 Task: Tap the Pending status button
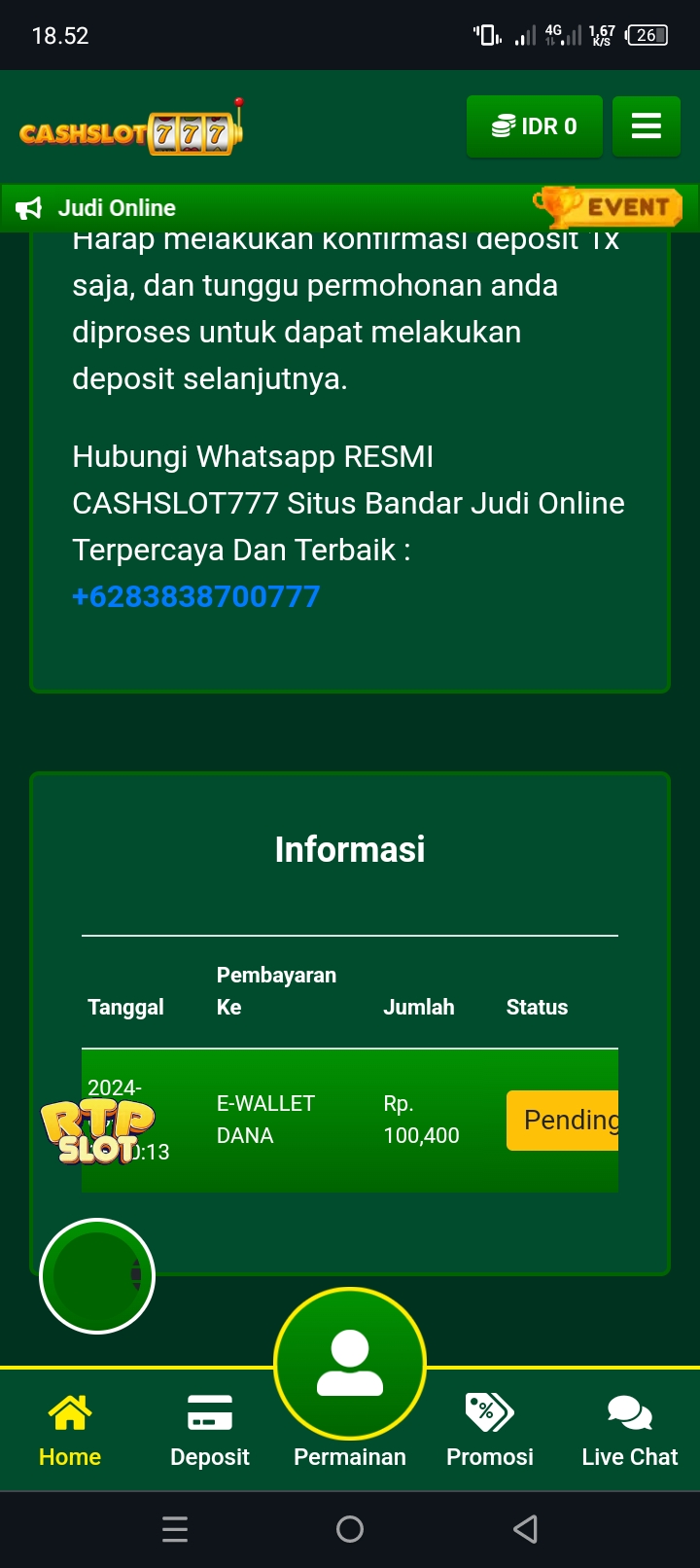[564, 1121]
